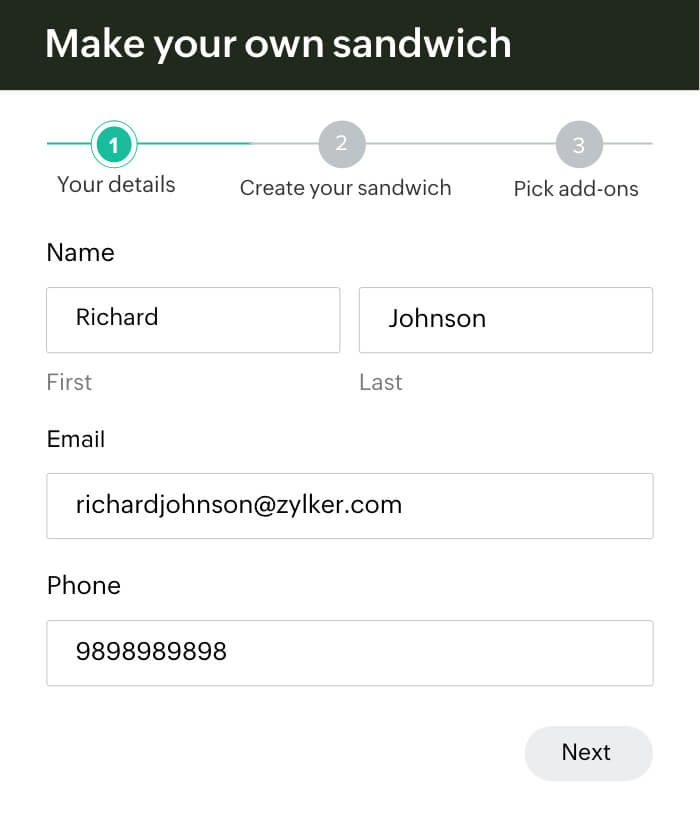This screenshot has height=815, width=700.
Task: Edit the Last name field containing Johnson
Action: [505, 320]
